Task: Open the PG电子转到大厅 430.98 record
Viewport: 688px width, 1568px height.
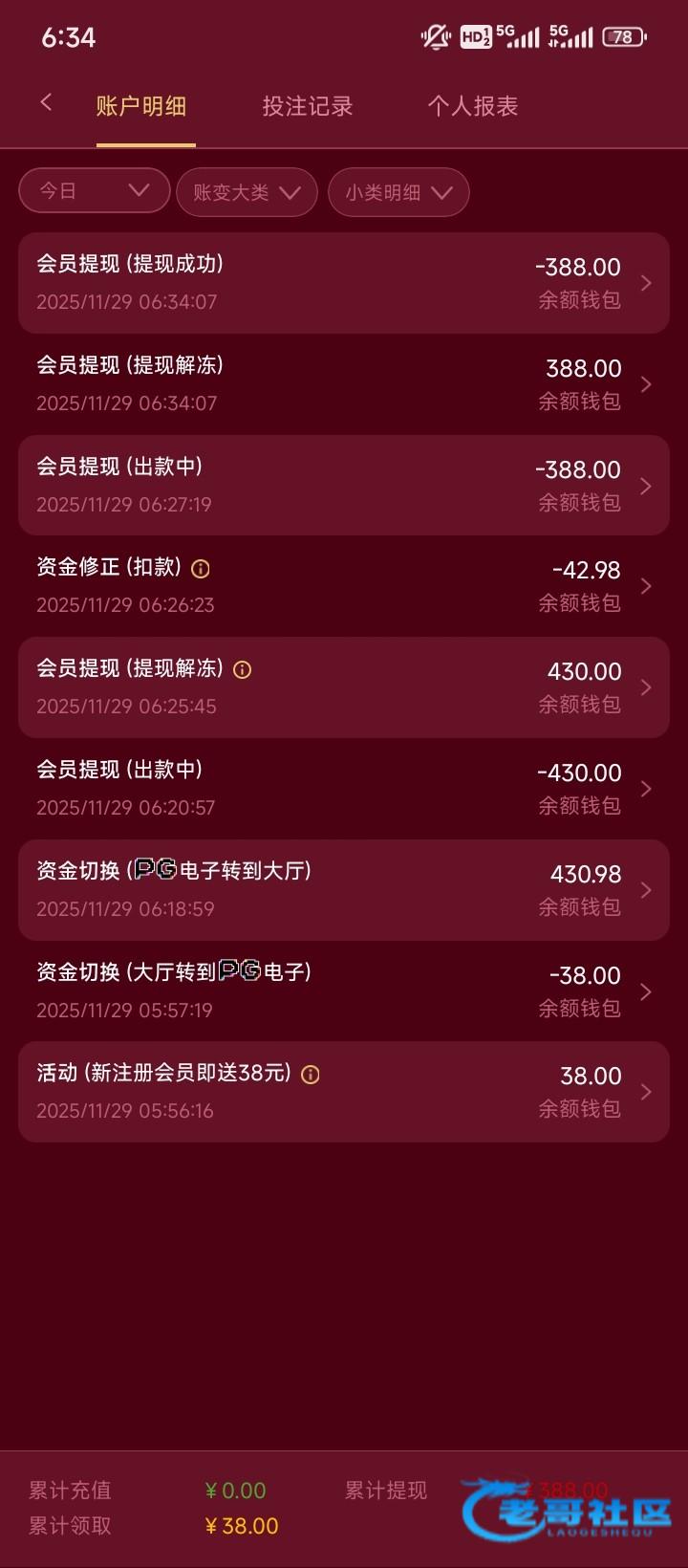Action: 344,890
